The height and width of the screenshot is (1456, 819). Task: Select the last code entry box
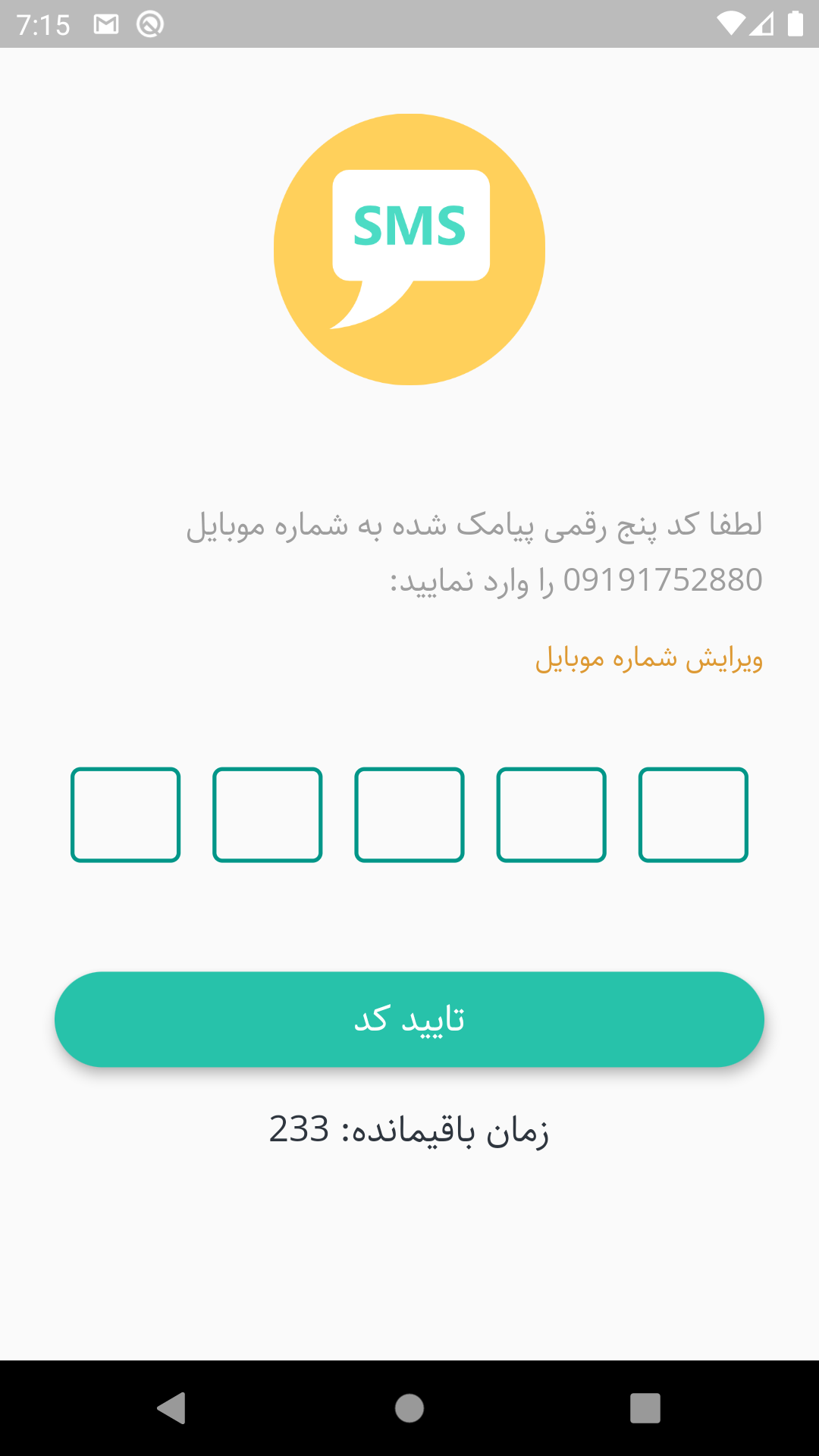coord(693,814)
